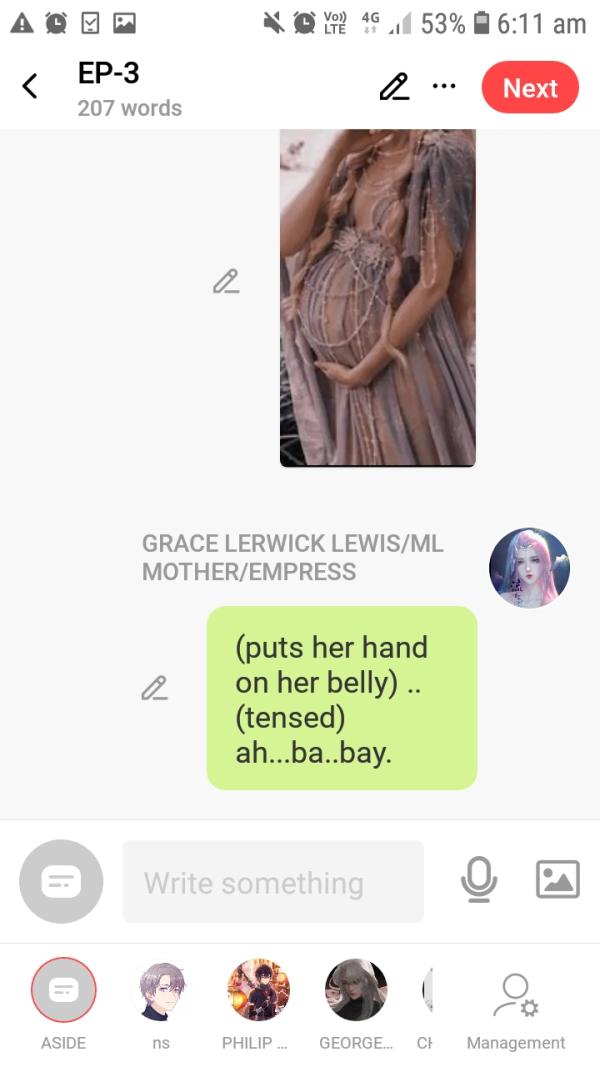The width and height of the screenshot is (600, 1067).
Task: Open the three-dot overflow menu
Action: click(444, 86)
